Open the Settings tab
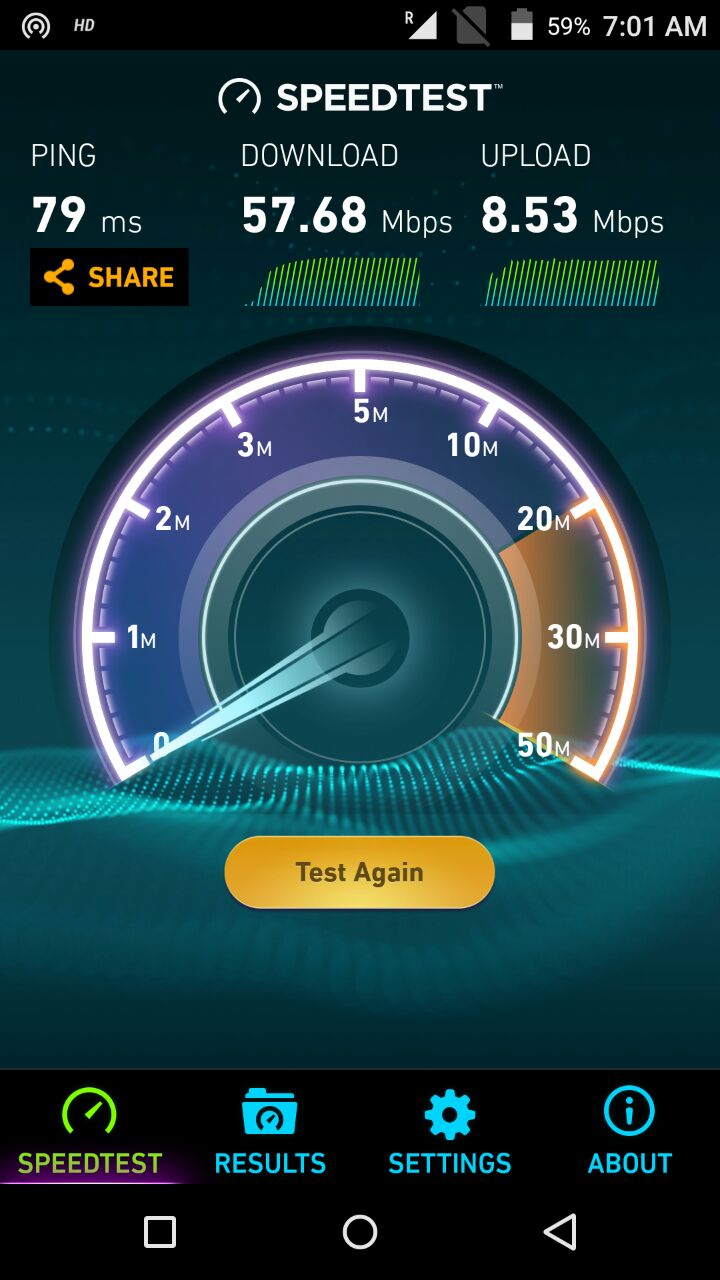This screenshot has height=1280, width=720. click(450, 1132)
